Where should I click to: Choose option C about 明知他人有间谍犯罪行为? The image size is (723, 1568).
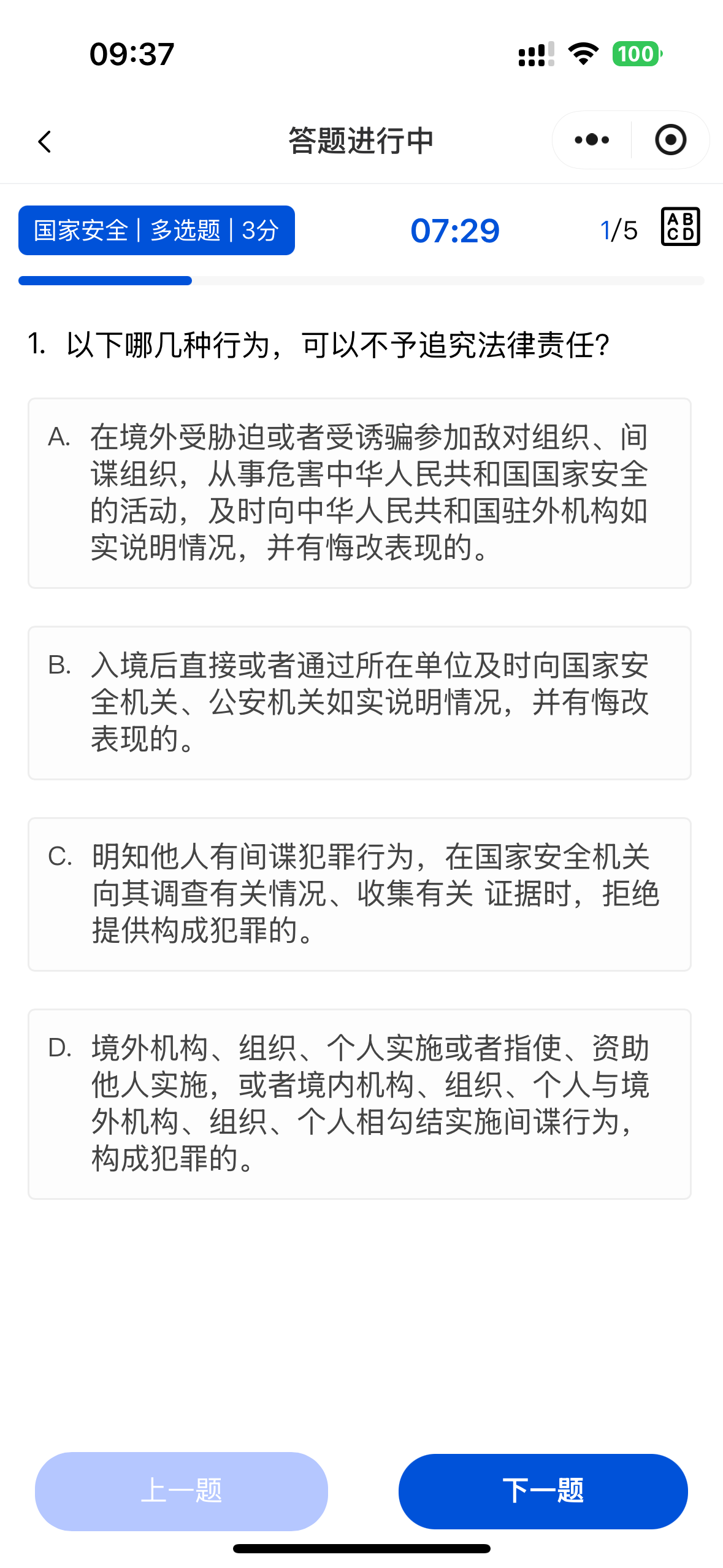click(359, 894)
